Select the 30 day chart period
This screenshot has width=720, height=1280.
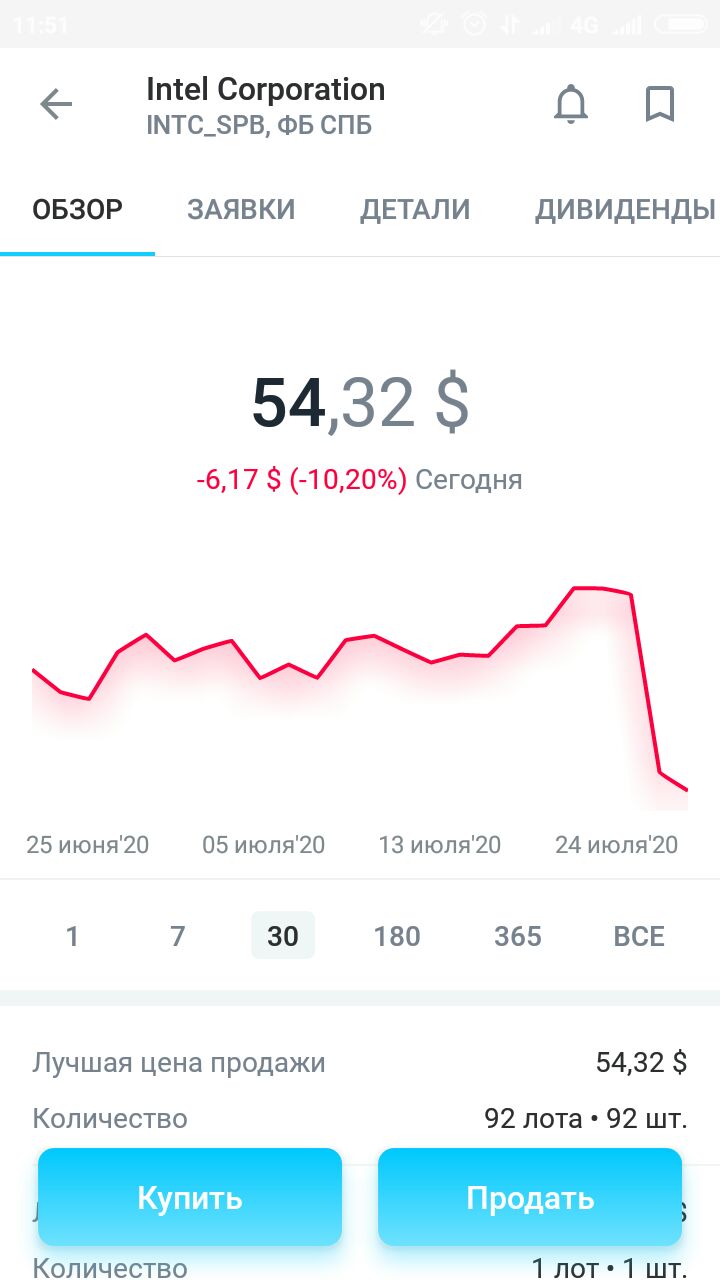tap(283, 936)
